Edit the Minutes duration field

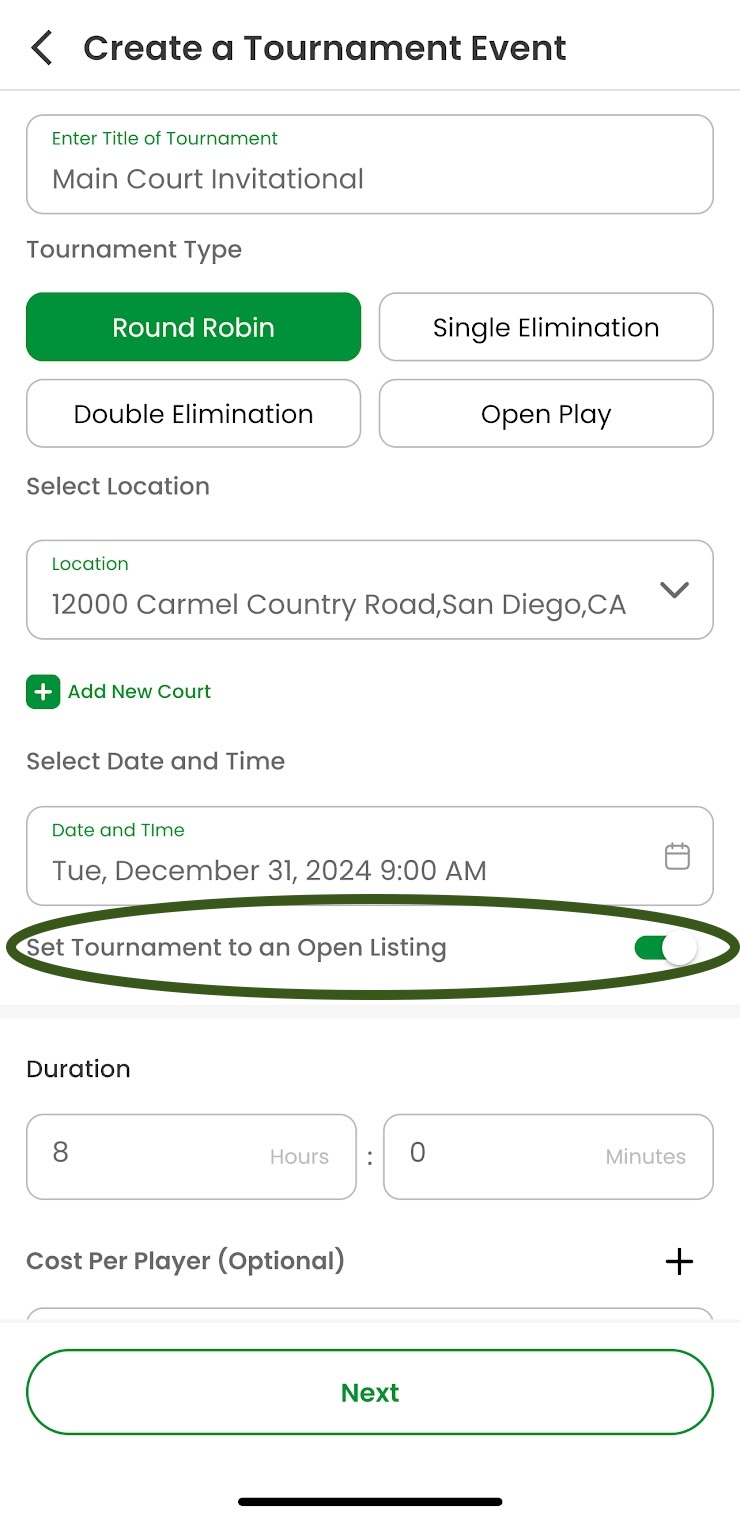547,1156
